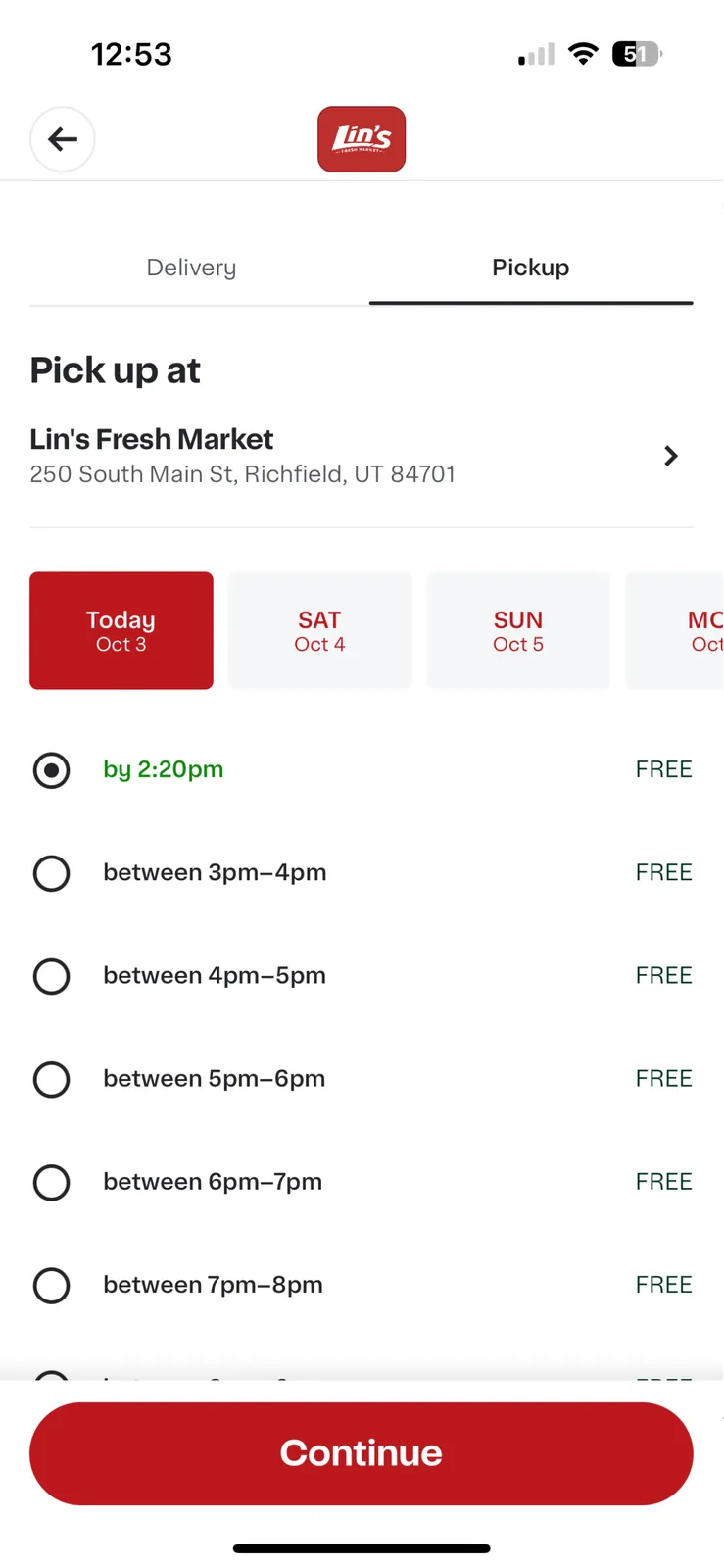The width and height of the screenshot is (724, 1568).
Task: Tap the battery indicator showing 51
Action: click(x=636, y=54)
